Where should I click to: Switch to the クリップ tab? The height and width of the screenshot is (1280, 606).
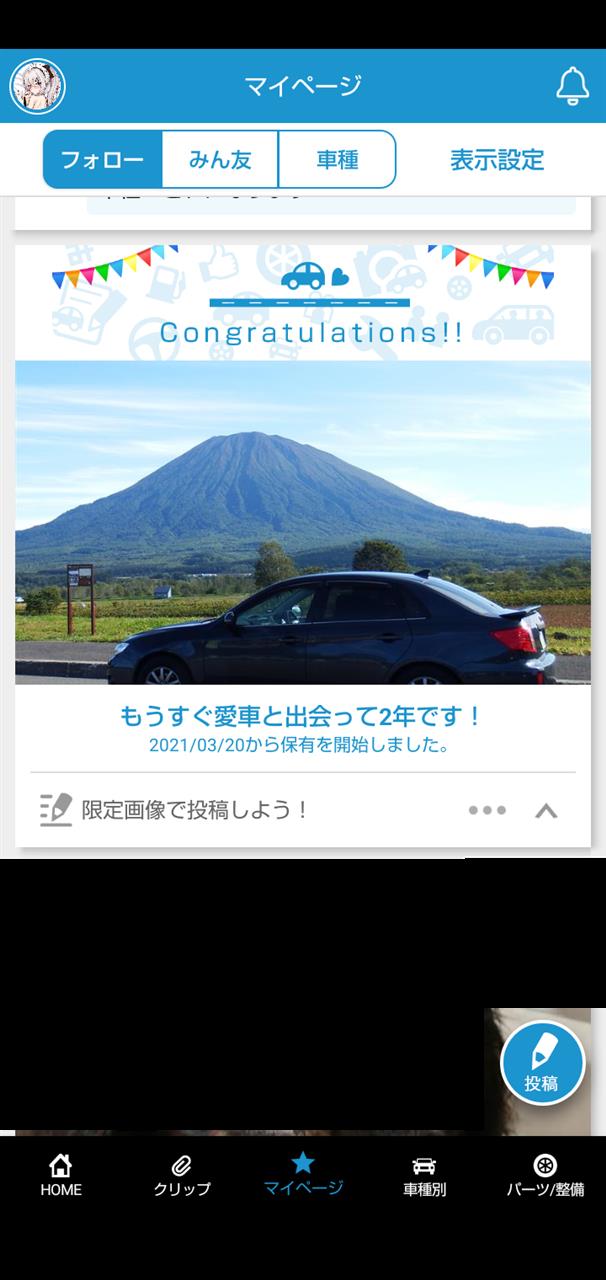point(182,1176)
